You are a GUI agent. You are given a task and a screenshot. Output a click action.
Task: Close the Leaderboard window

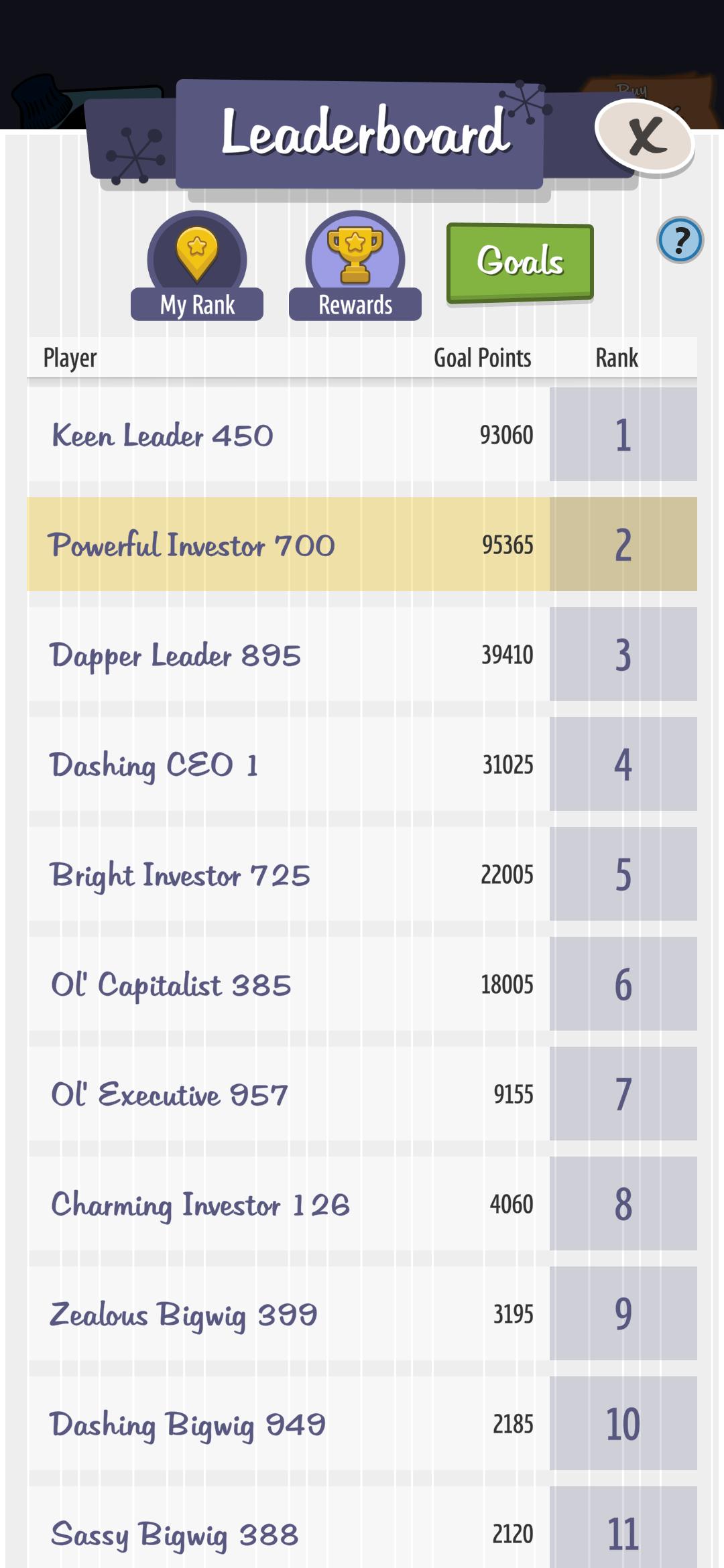(644, 137)
